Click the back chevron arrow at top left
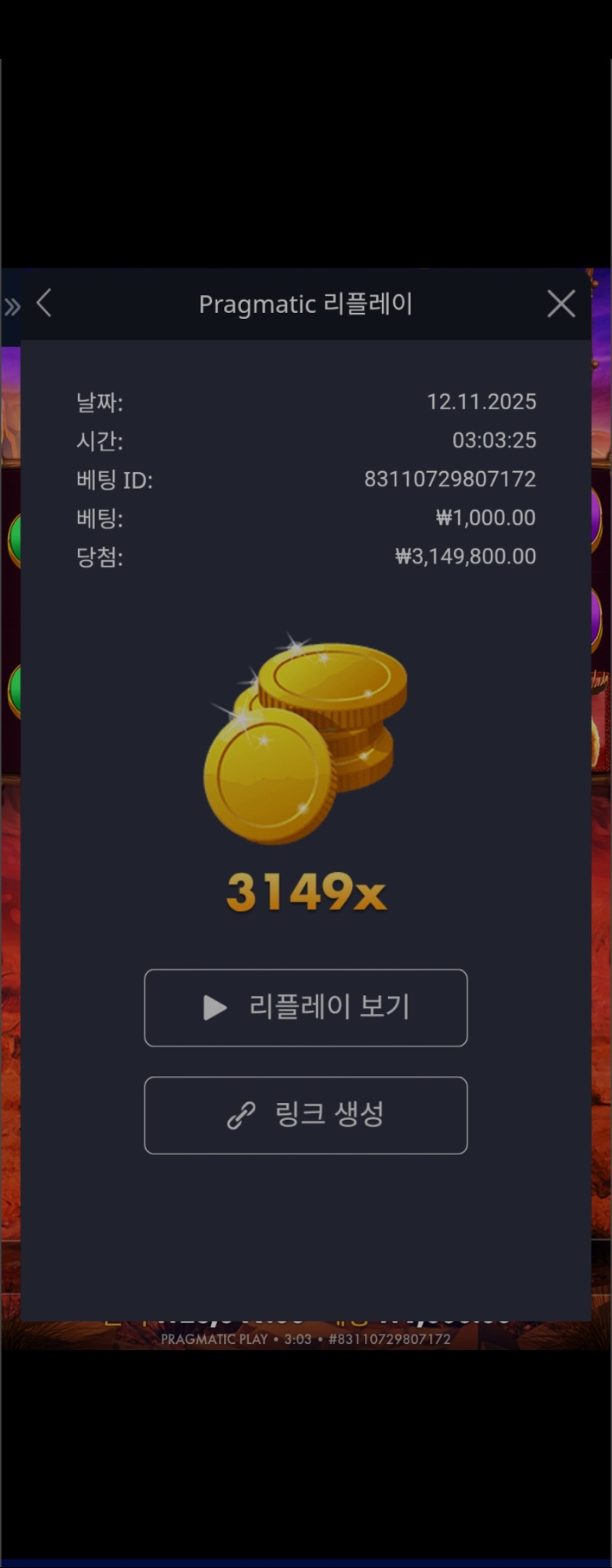Viewport: 612px width, 1568px height. pos(44,303)
